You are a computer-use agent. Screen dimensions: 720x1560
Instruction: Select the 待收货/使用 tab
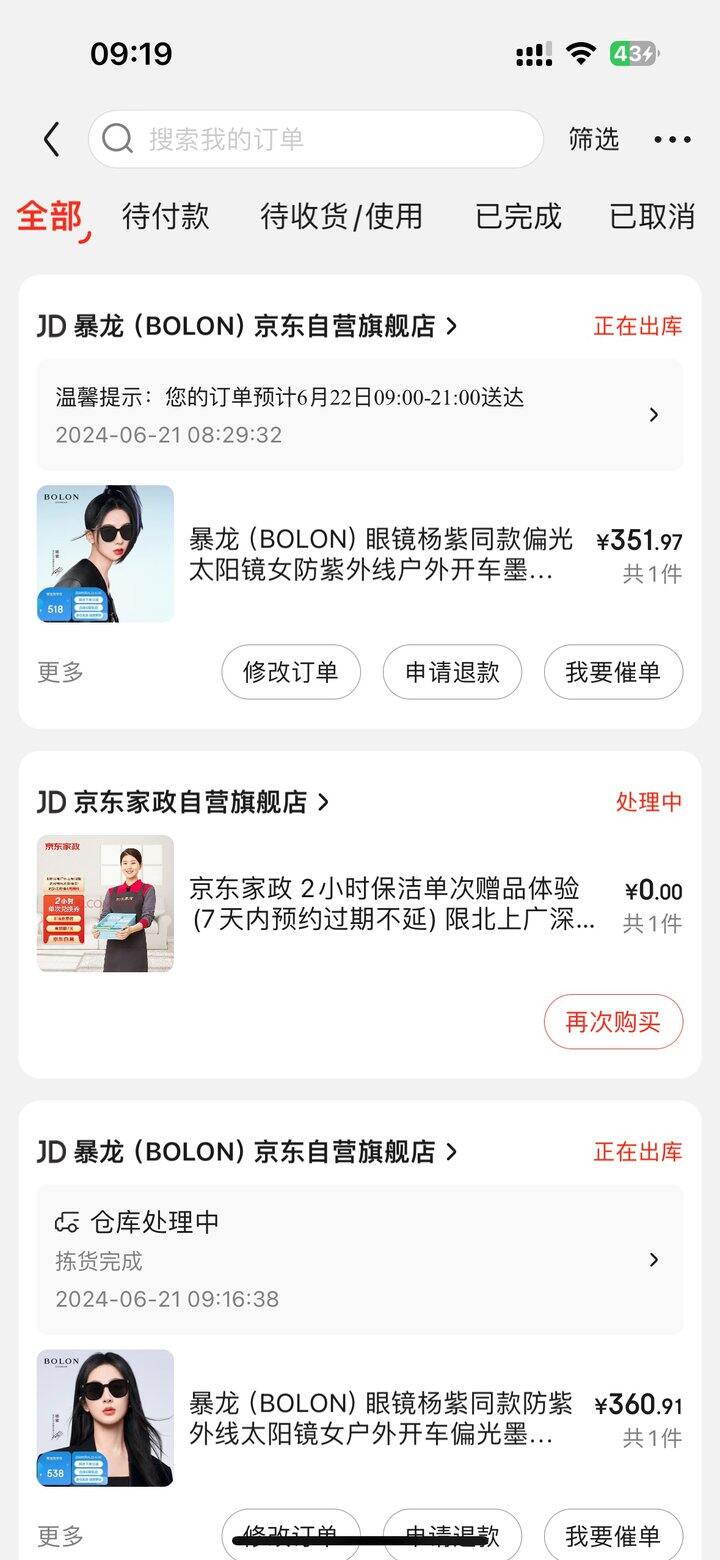339,217
